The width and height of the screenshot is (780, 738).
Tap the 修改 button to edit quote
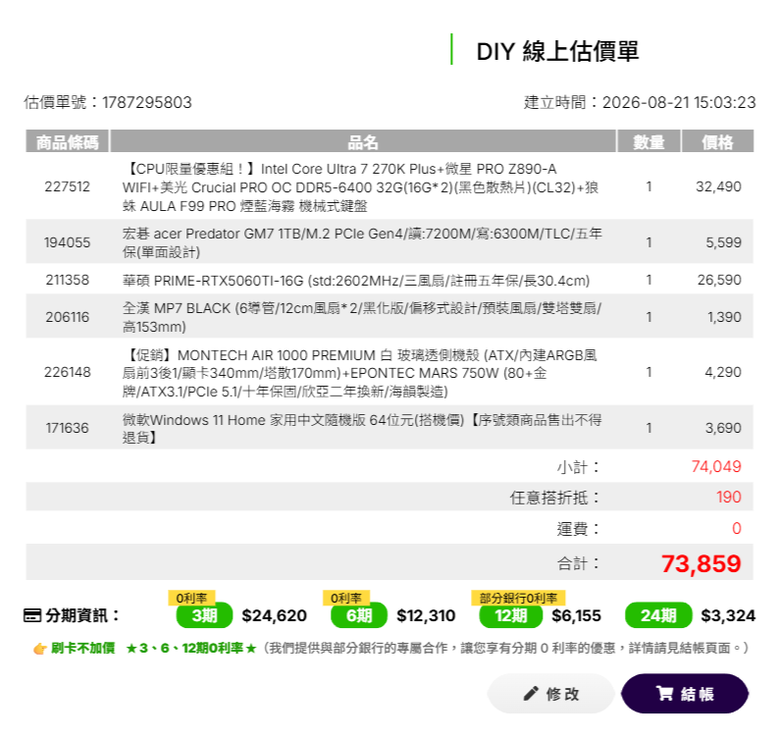coord(551,694)
